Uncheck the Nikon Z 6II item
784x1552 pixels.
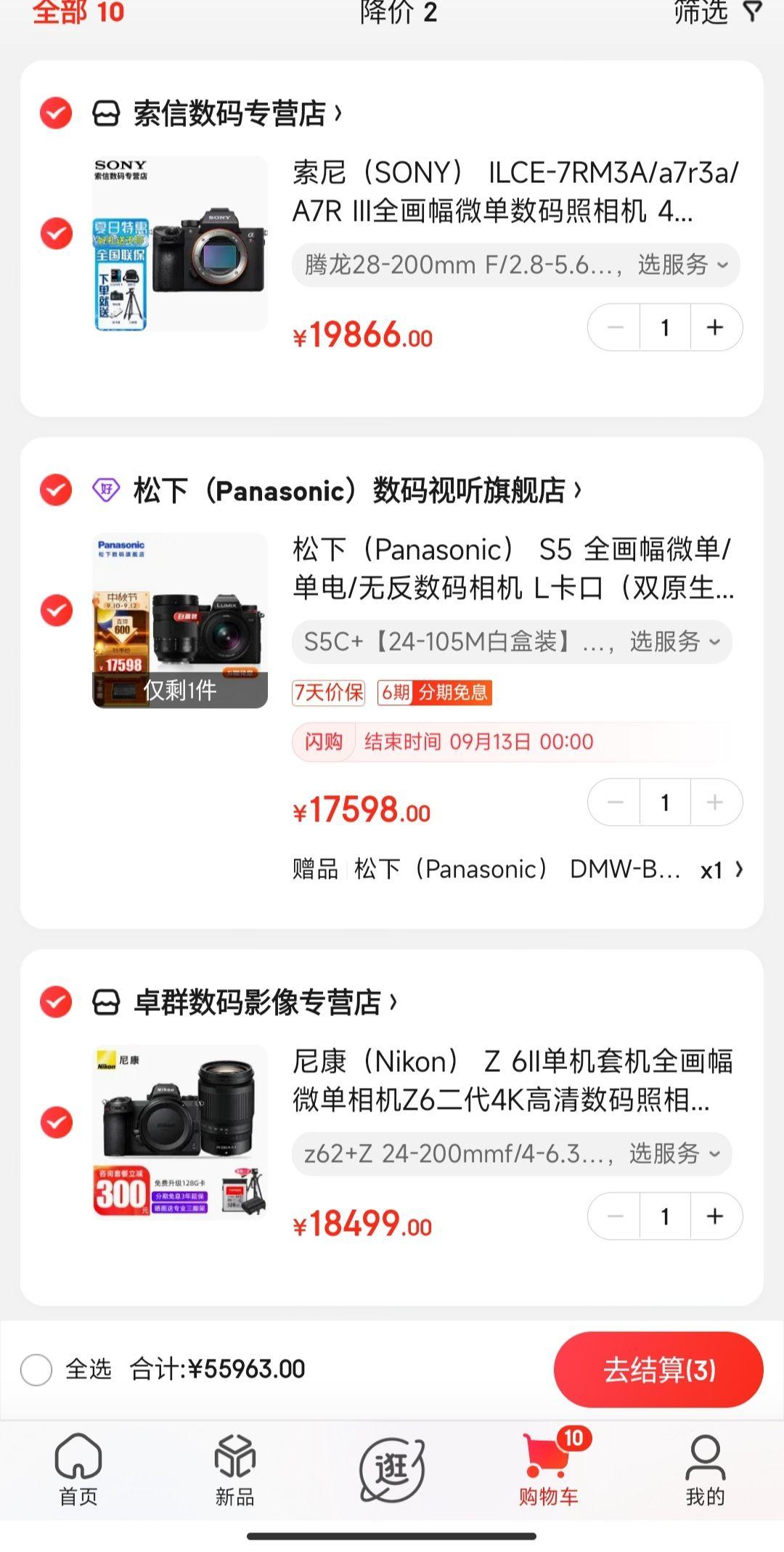57,1123
